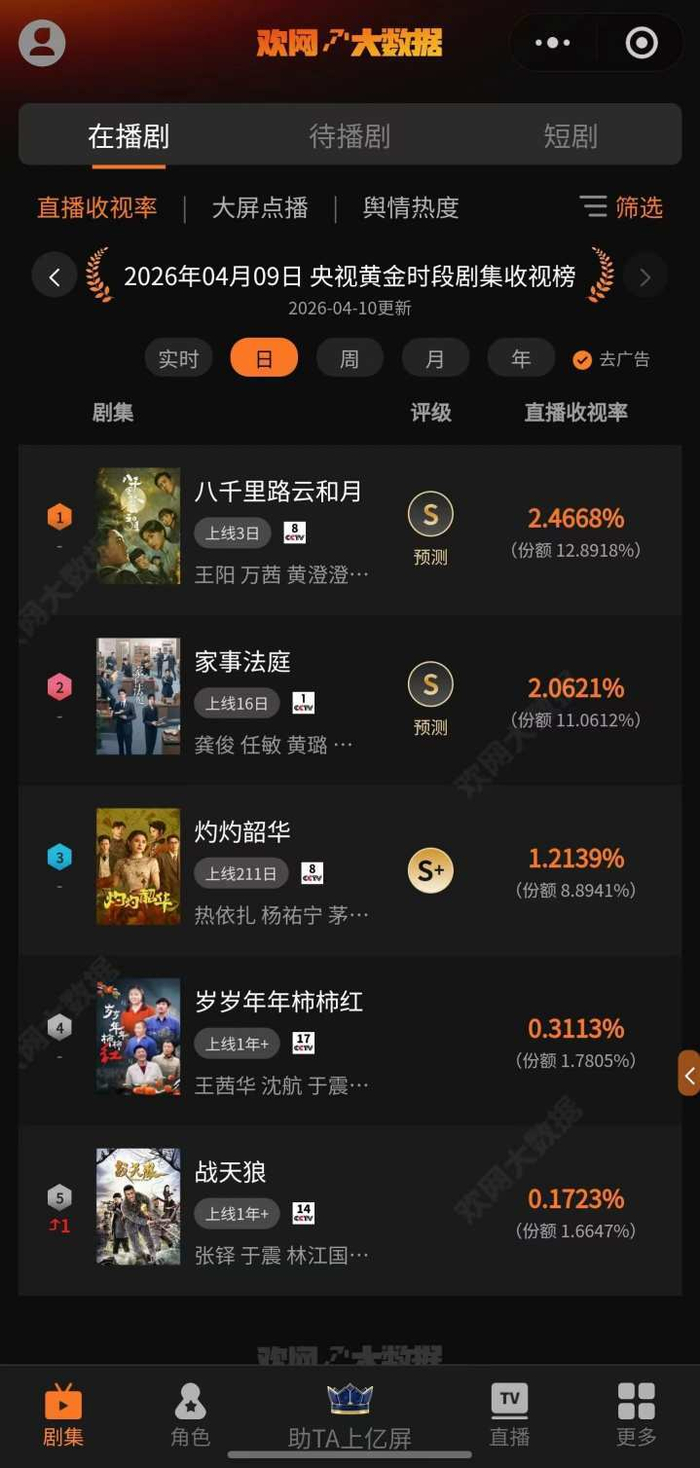
Task: Choose the 实时 time range
Action: pos(179,358)
